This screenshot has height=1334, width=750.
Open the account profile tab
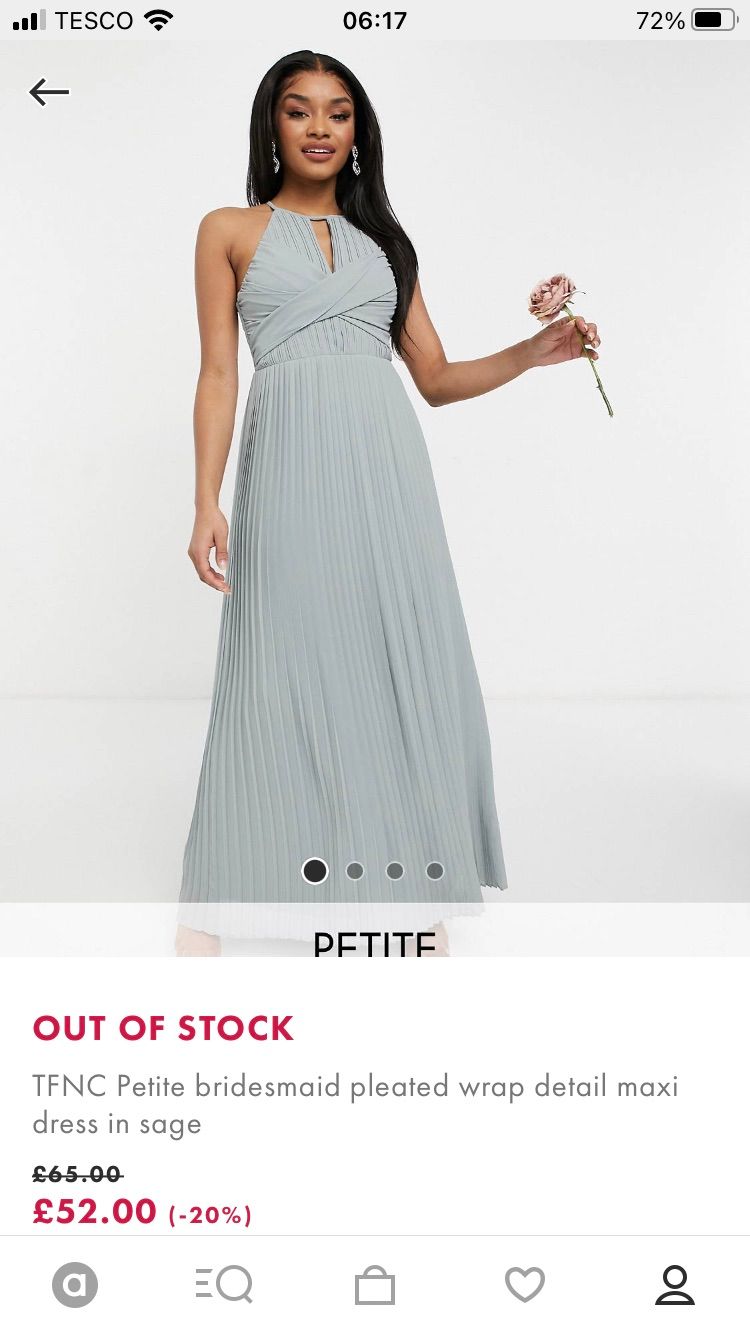coord(674,1285)
